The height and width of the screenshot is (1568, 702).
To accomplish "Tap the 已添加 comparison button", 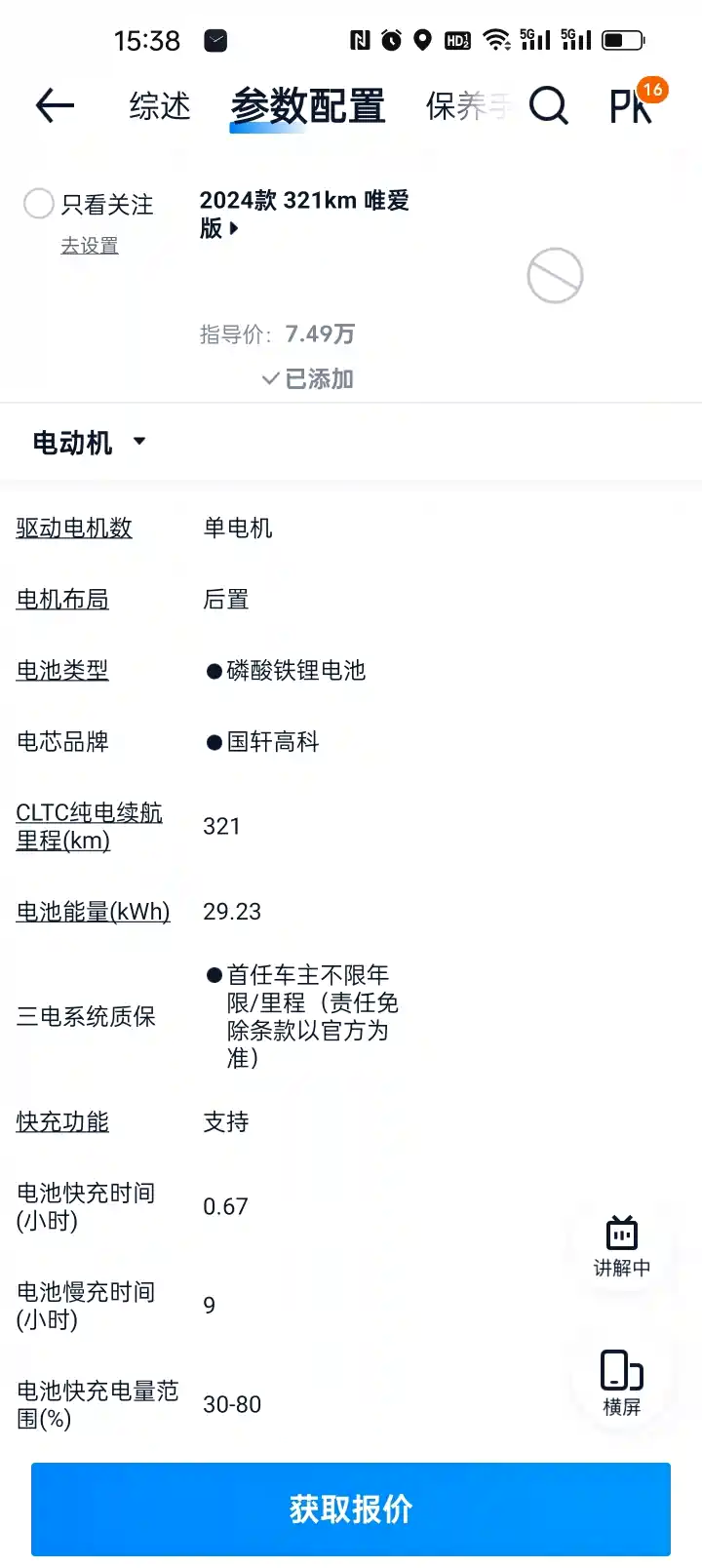I will coord(308,378).
